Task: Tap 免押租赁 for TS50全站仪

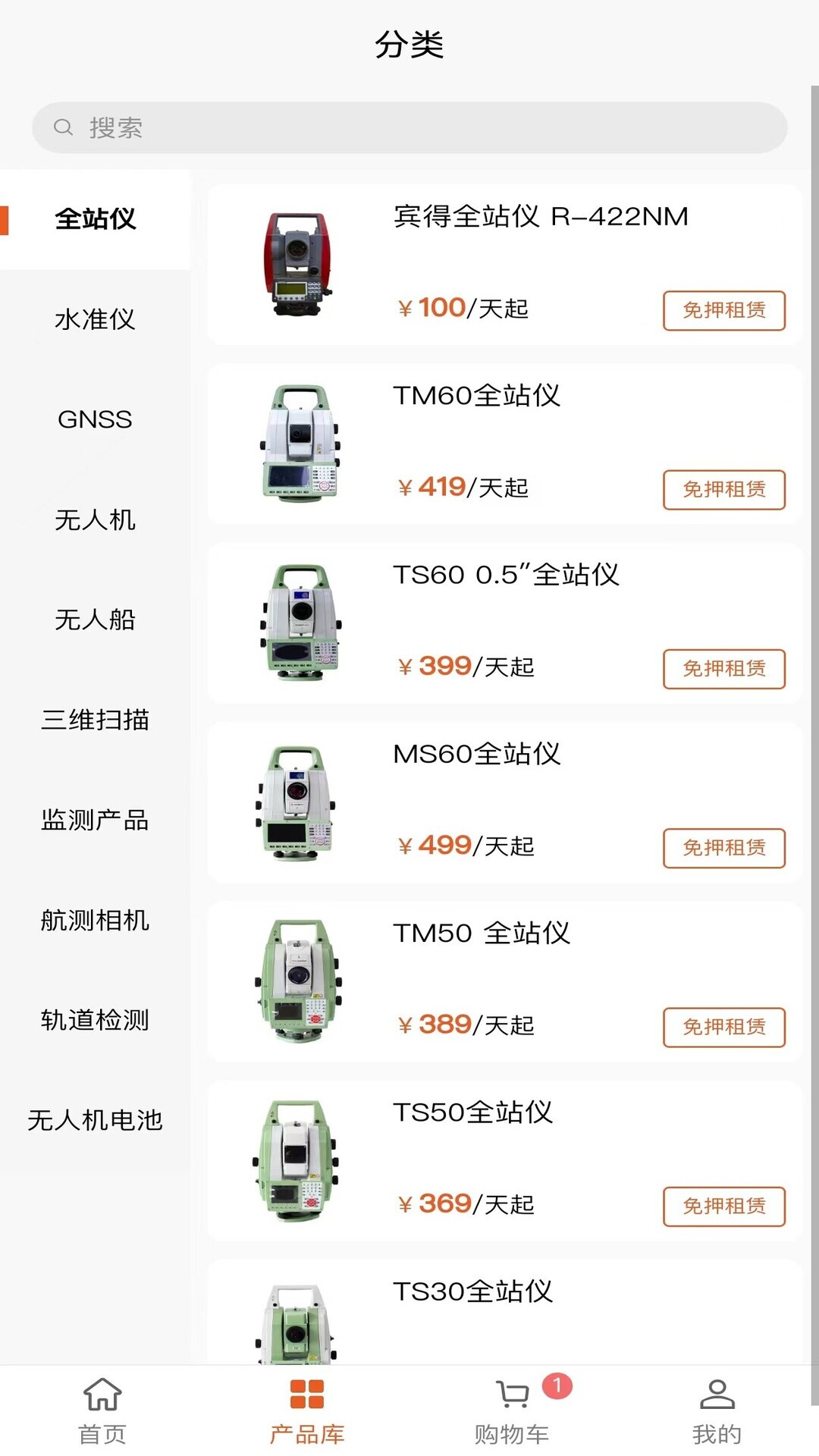Action: [723, 1207]
